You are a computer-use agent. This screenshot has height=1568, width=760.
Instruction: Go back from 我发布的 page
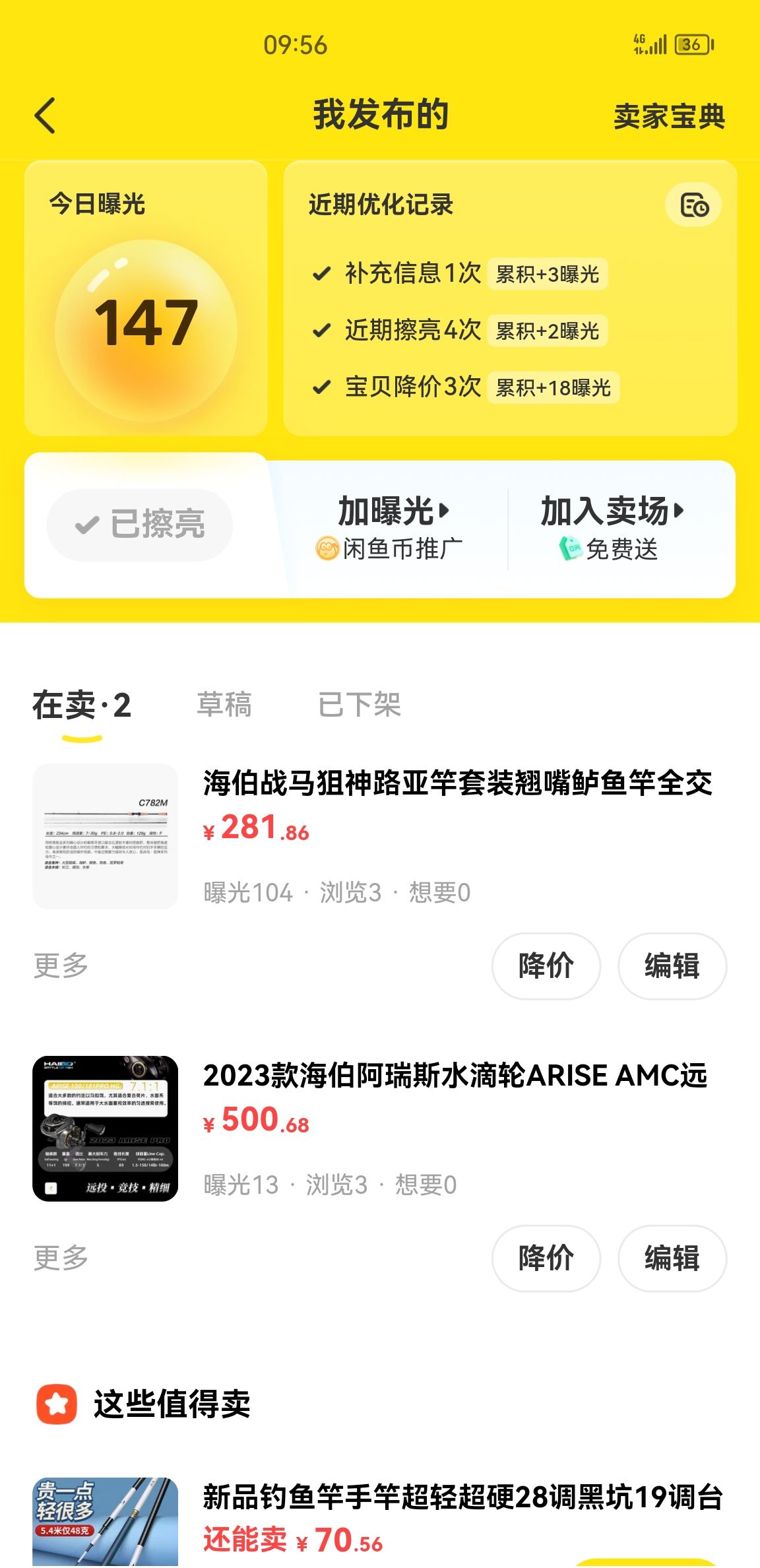[45, 116]
